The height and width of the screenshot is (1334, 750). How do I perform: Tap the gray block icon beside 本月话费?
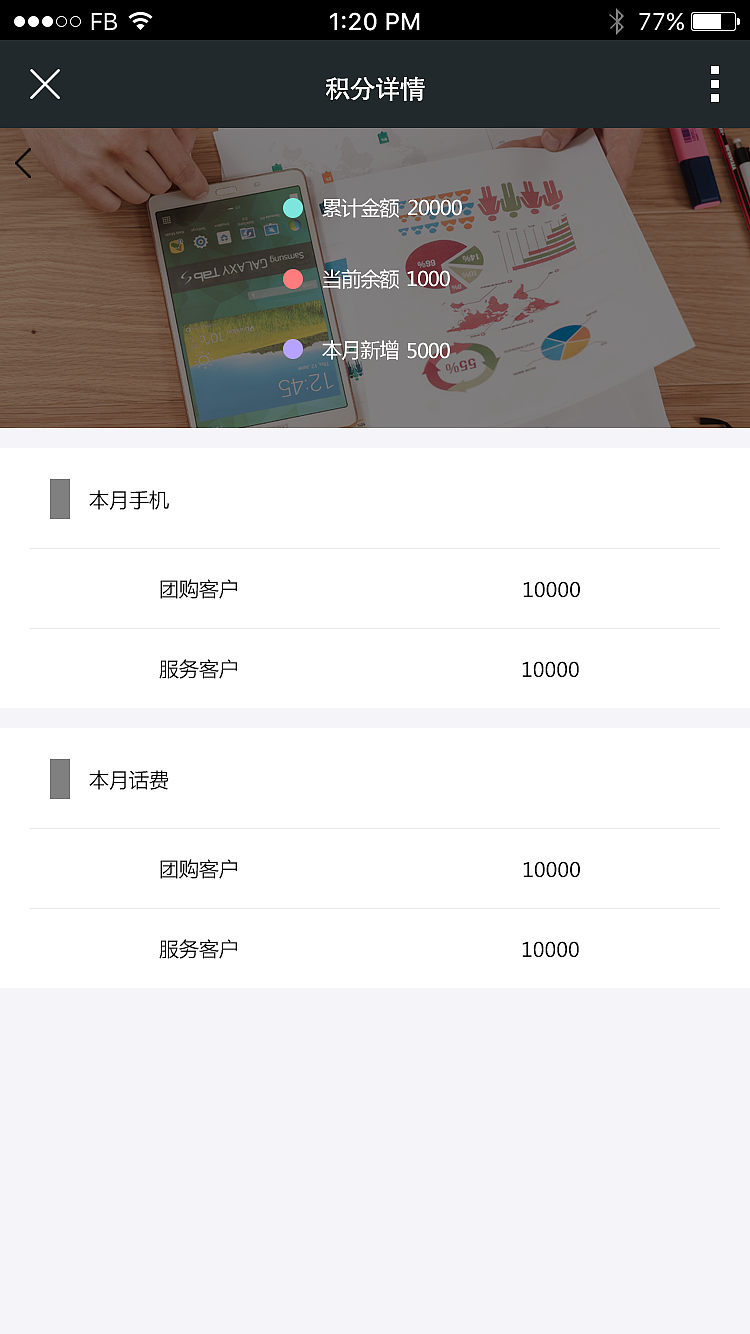pyautogui.click(x=59, y=778)
